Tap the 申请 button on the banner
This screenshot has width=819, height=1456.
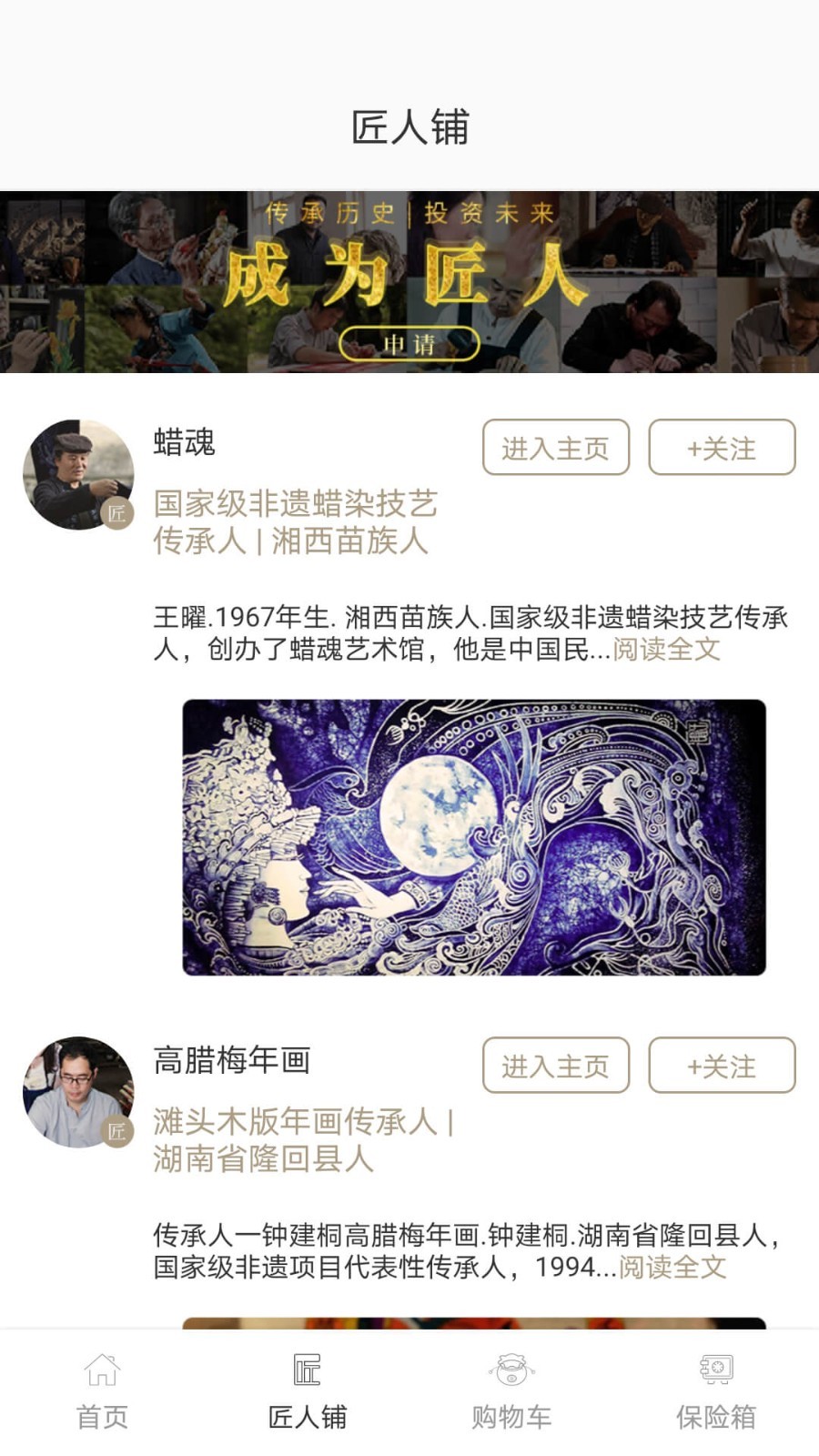click(409, 344)
